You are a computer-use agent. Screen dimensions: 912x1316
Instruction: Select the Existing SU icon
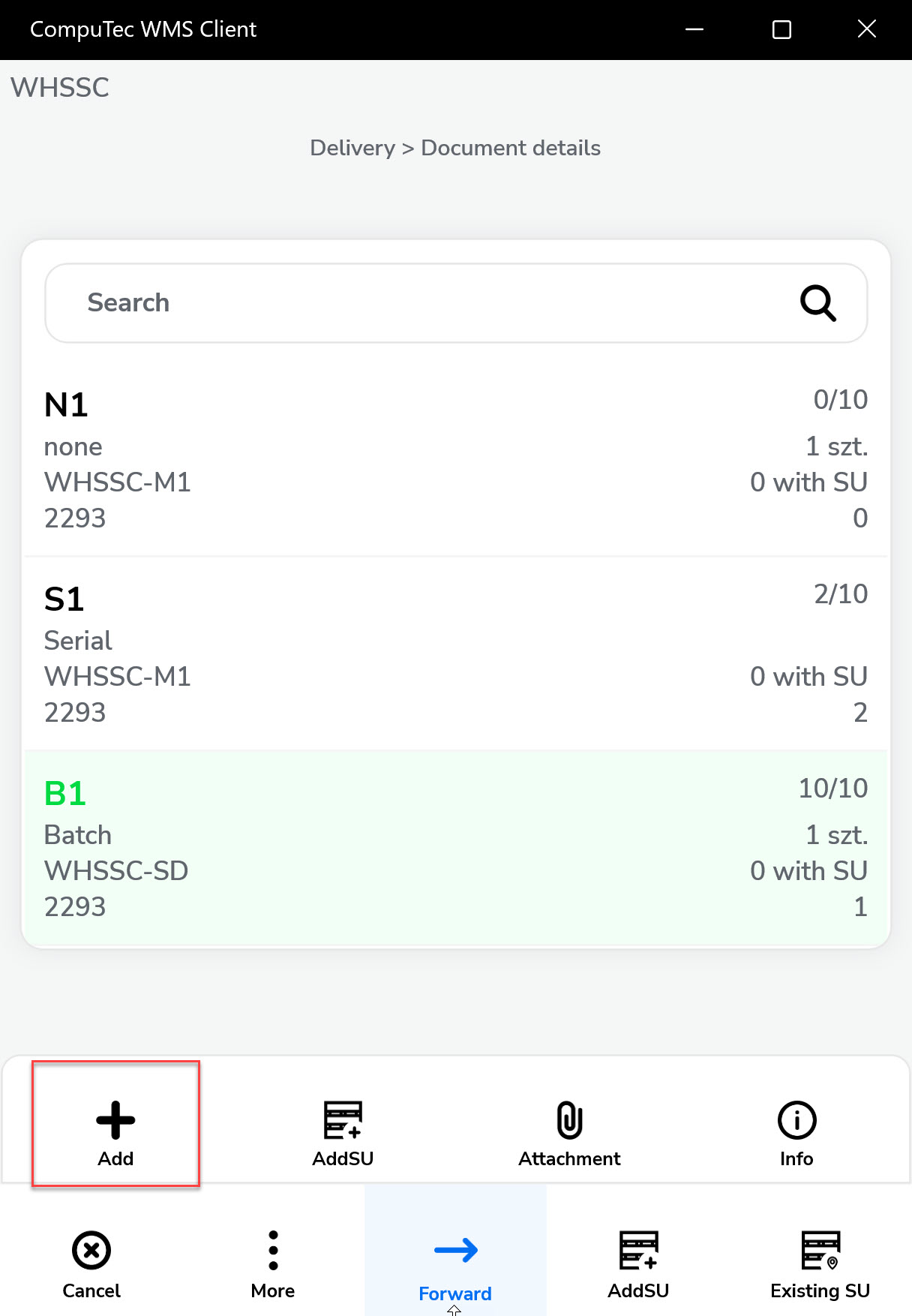(820, 1249)
